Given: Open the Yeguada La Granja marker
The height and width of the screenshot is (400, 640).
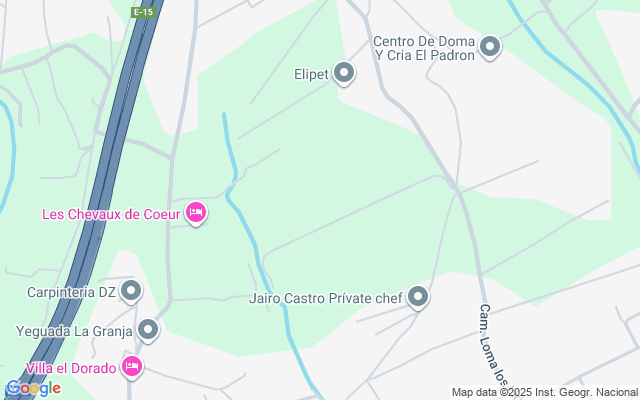Looking at the screenshot, I should pos(148,330).
